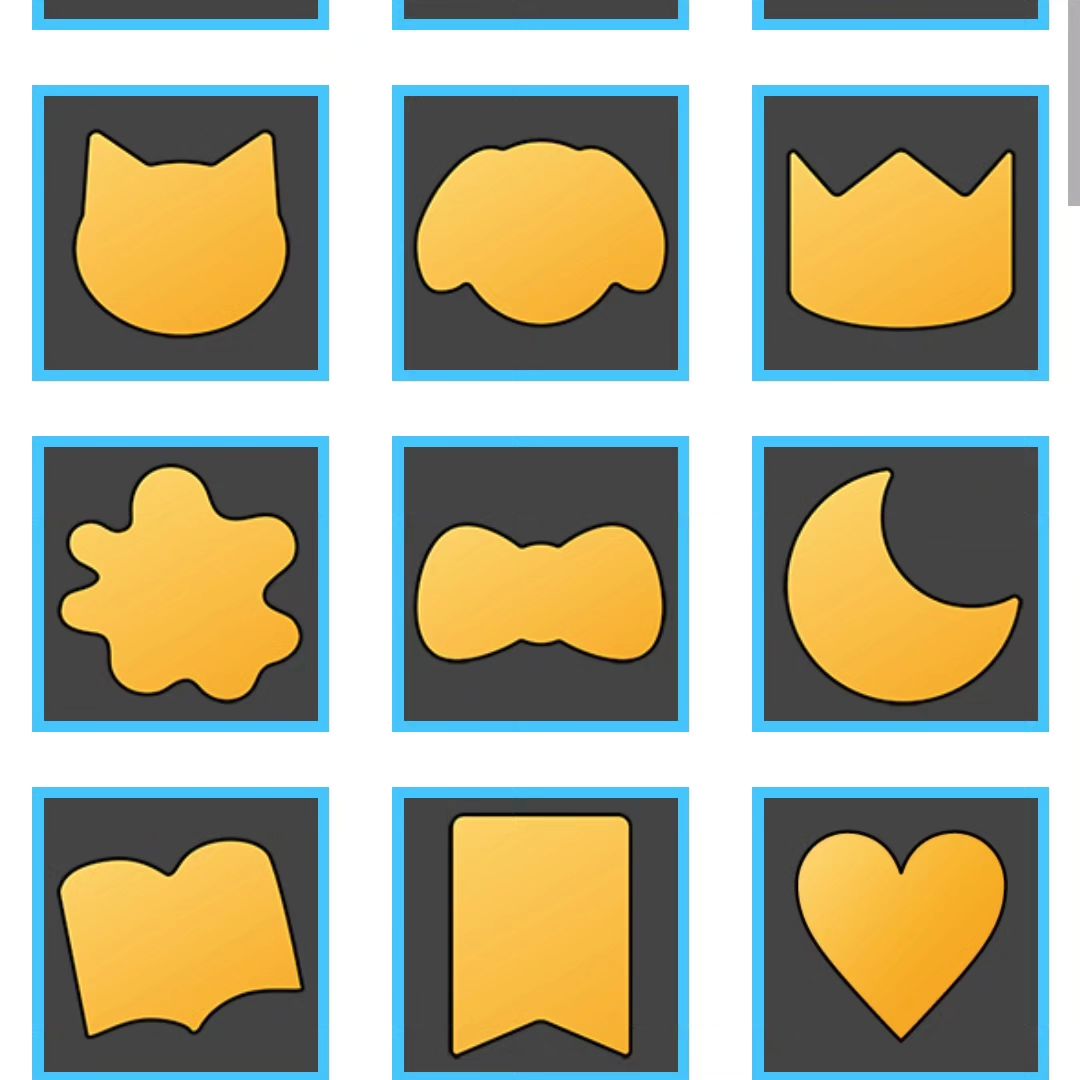Pick the crescent moon shape
This screenshot has height=1080, width=1080.
[x=880, y=600]
